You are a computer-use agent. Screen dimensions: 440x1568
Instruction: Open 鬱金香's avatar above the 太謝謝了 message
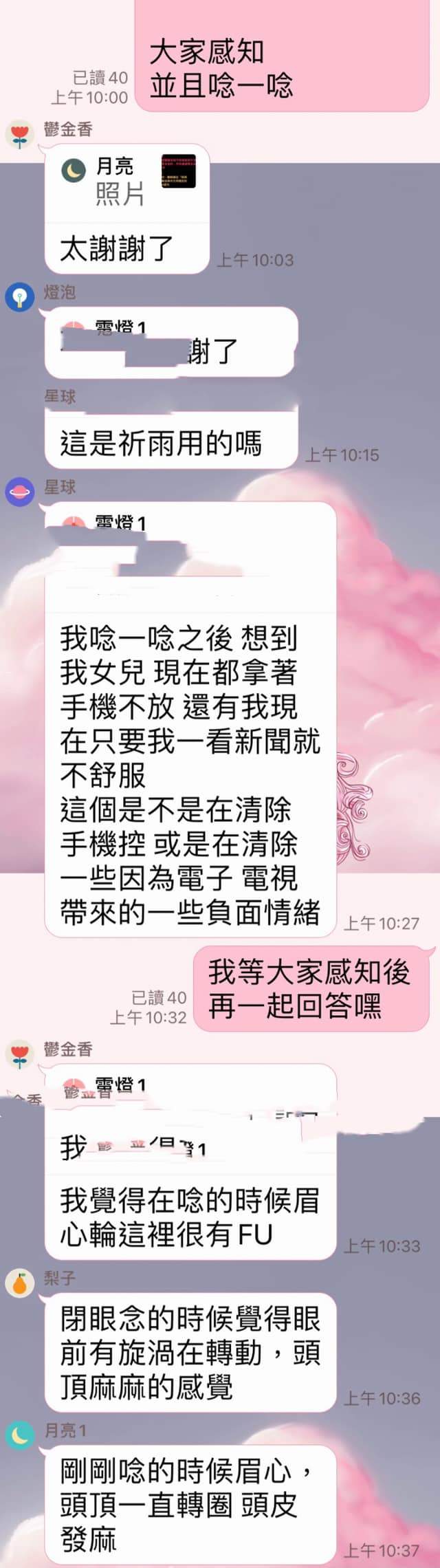pyautogui.click(x=20, y=134)
